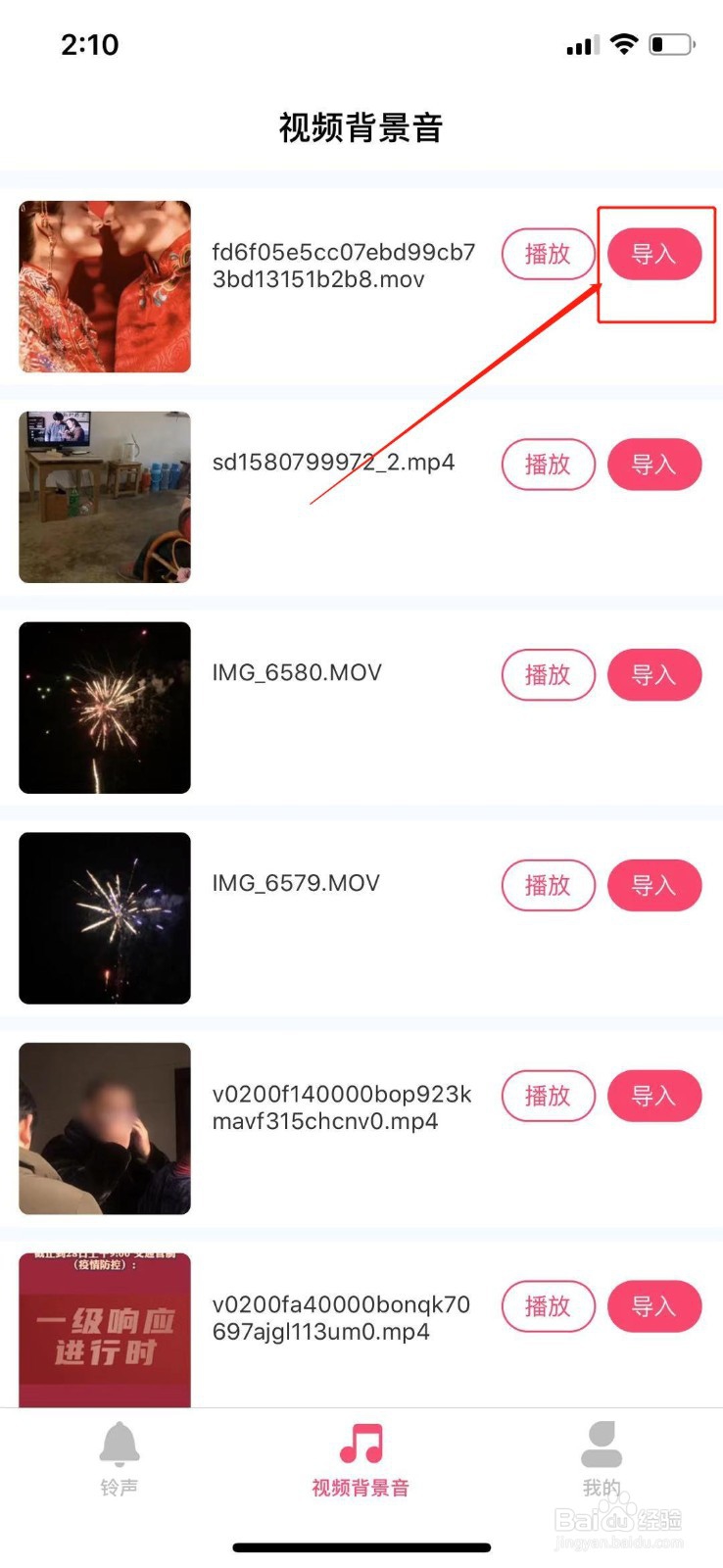Image resolution: width=723 pixels, height=1568 pixels.
Task: Import the highlighted fd6f05 wedding video
Action: [x=654, y=255]
